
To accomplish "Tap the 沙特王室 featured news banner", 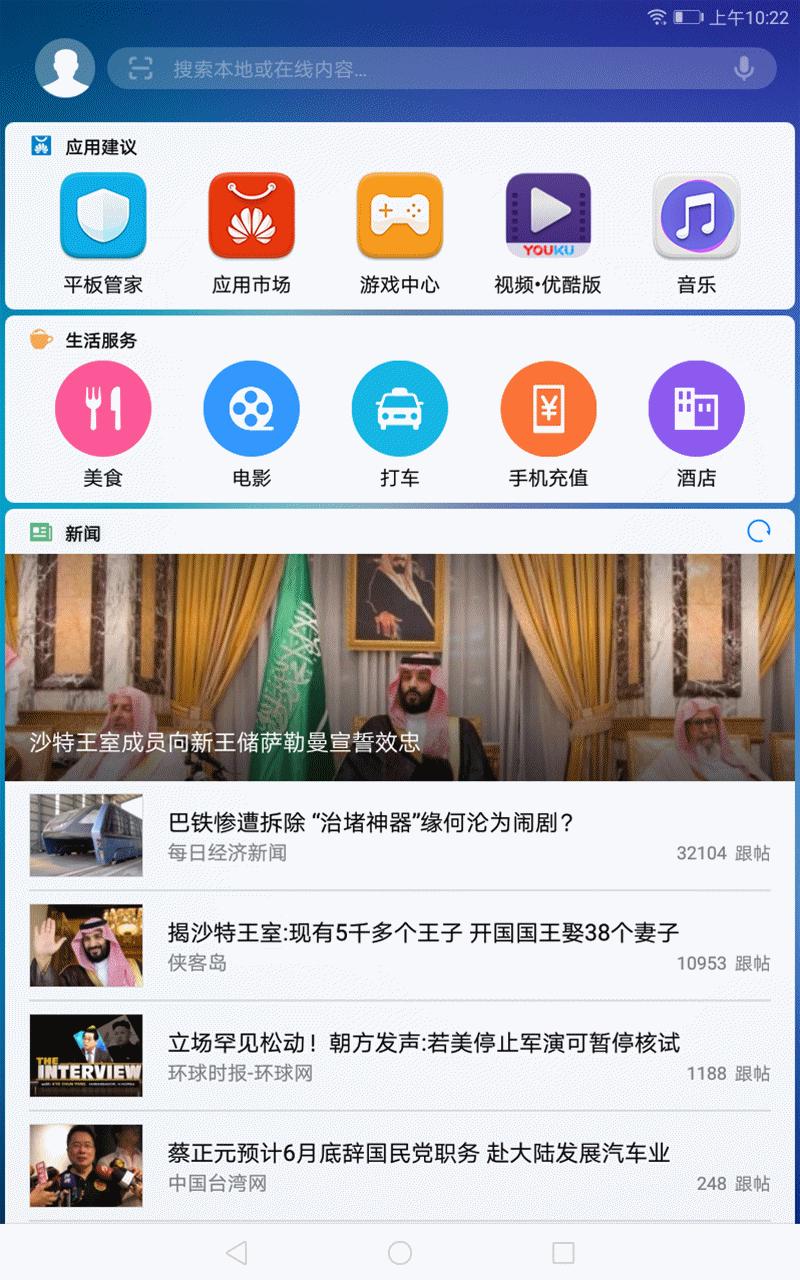I will (x=400, y=665).
